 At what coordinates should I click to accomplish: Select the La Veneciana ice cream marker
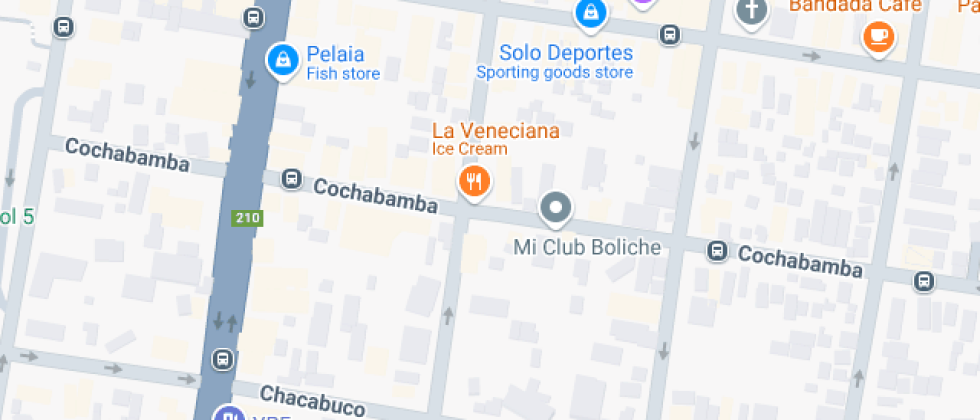coord(473,181)
